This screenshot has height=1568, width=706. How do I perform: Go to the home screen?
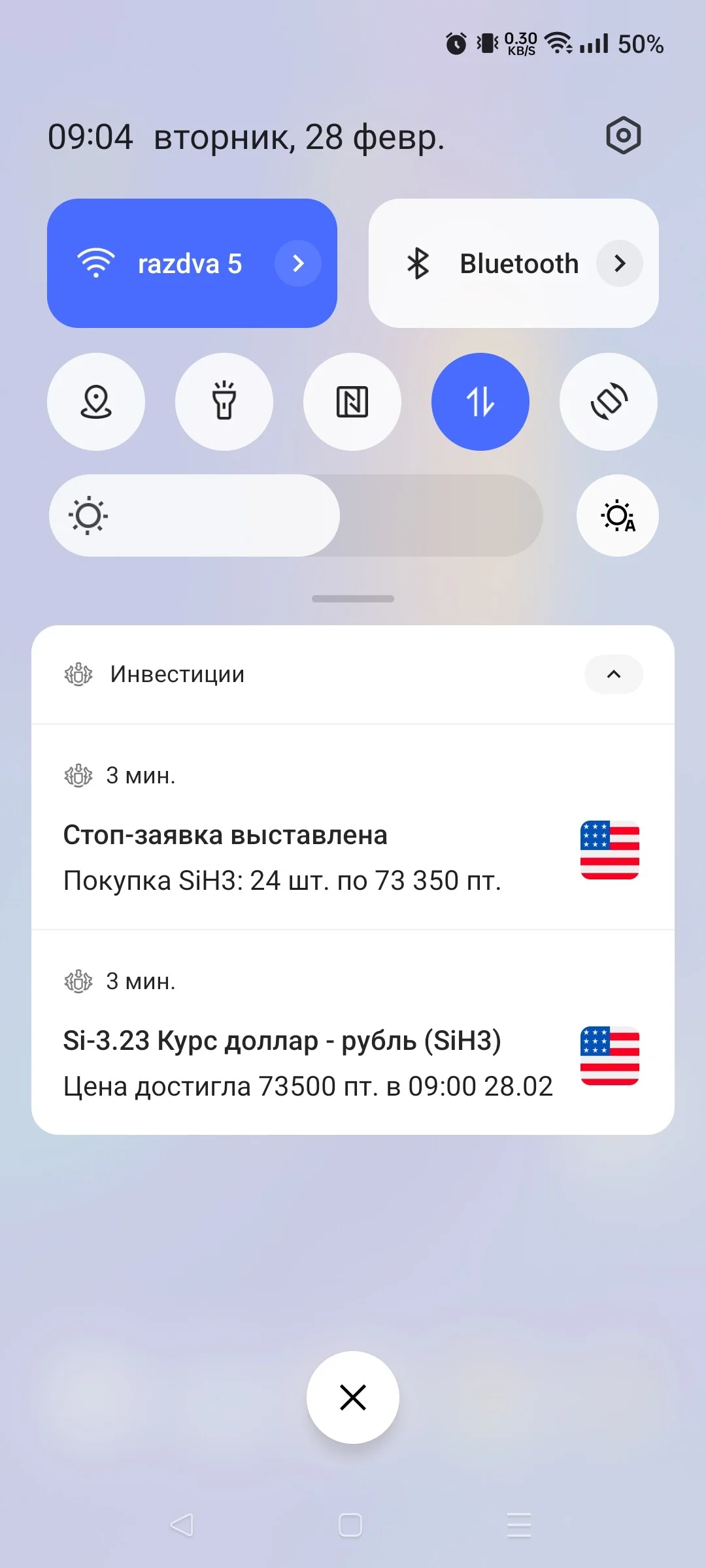click(350, 1526)
